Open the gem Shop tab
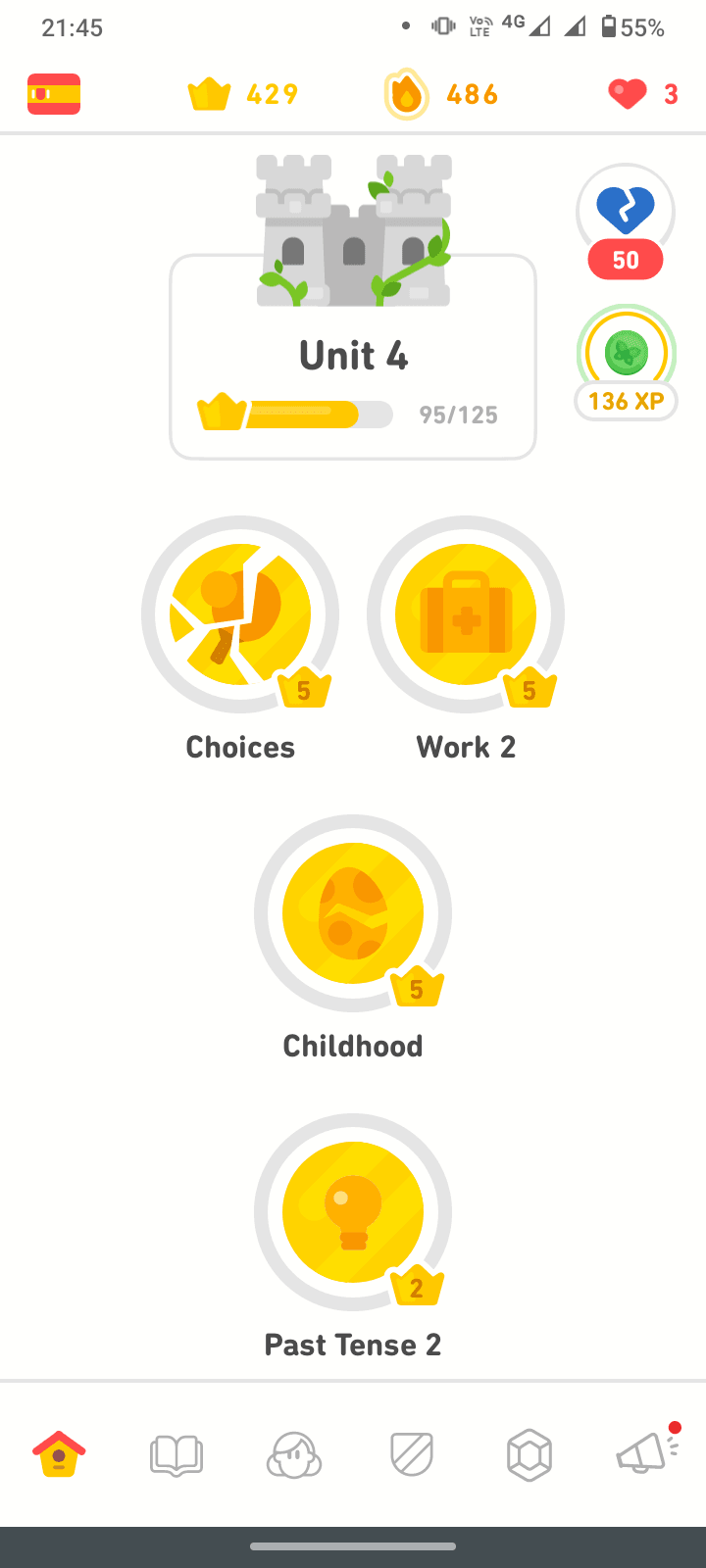706x1568 pixels. (x=529, y=1454)
